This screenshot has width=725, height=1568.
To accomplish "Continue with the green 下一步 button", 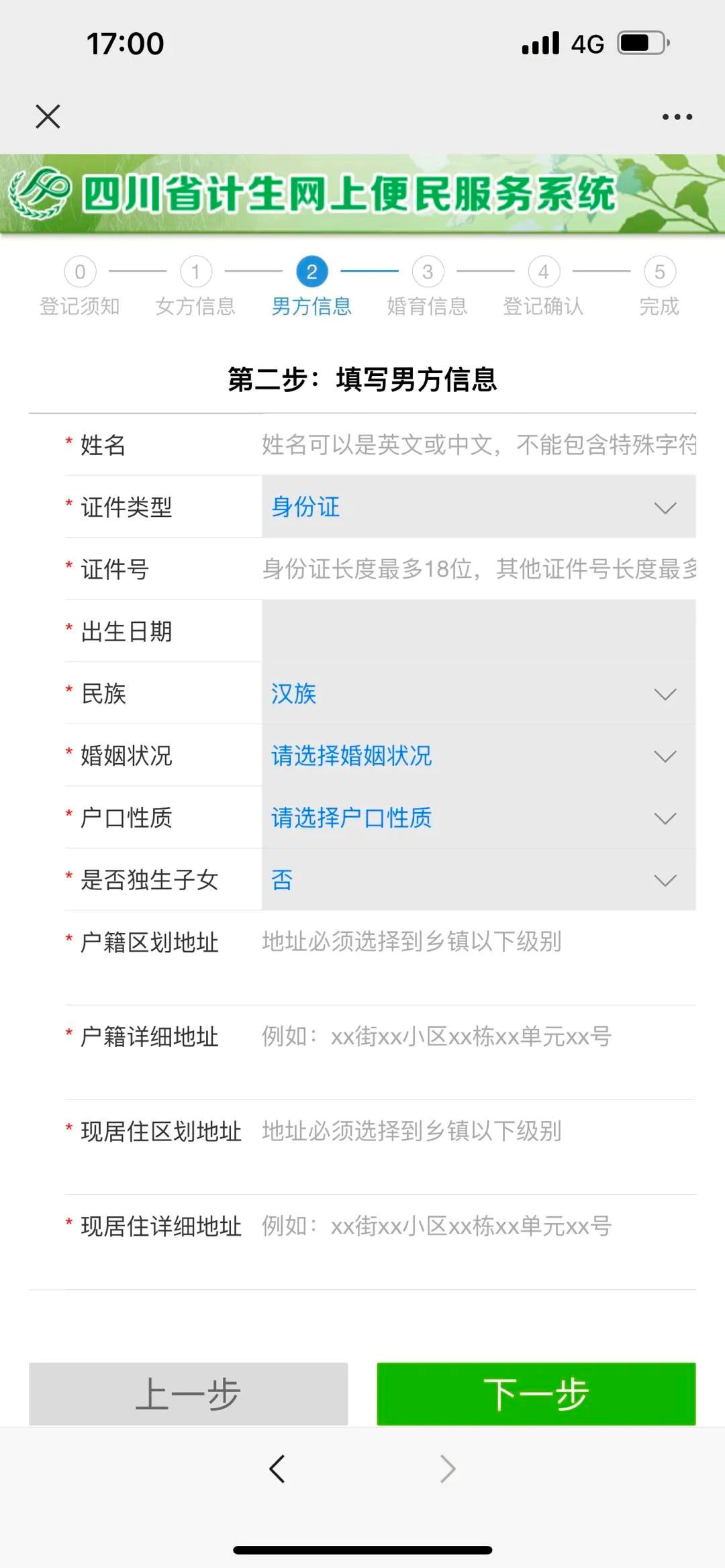I will (x=536, y=1393).
